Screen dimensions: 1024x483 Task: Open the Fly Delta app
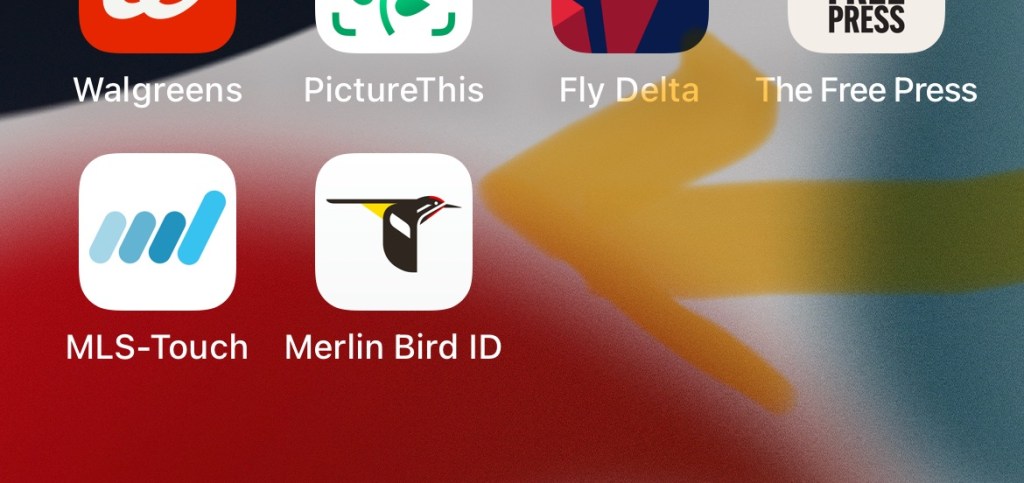630,25
